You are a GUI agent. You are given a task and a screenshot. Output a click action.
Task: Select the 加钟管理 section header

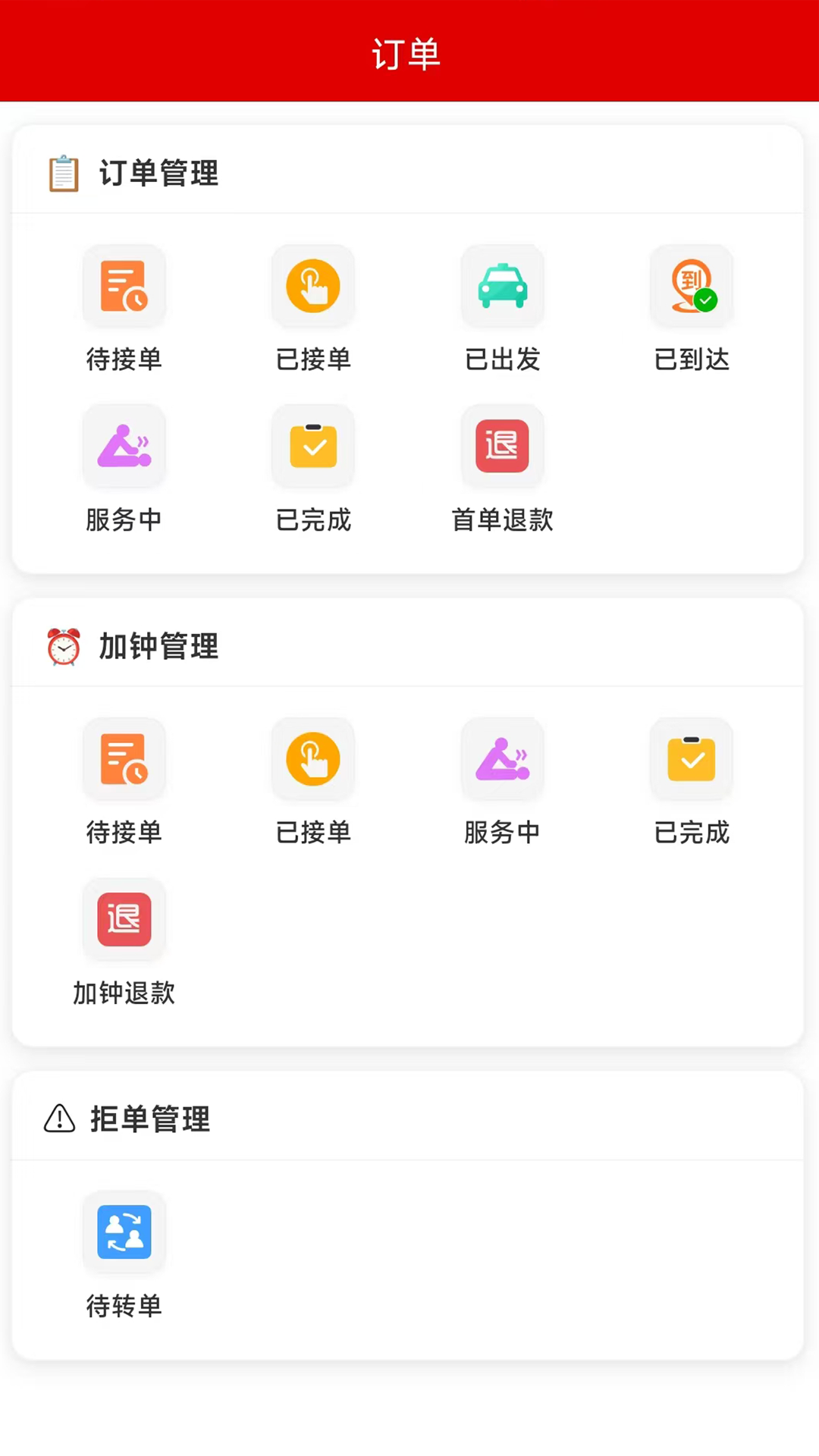[158, 647]
